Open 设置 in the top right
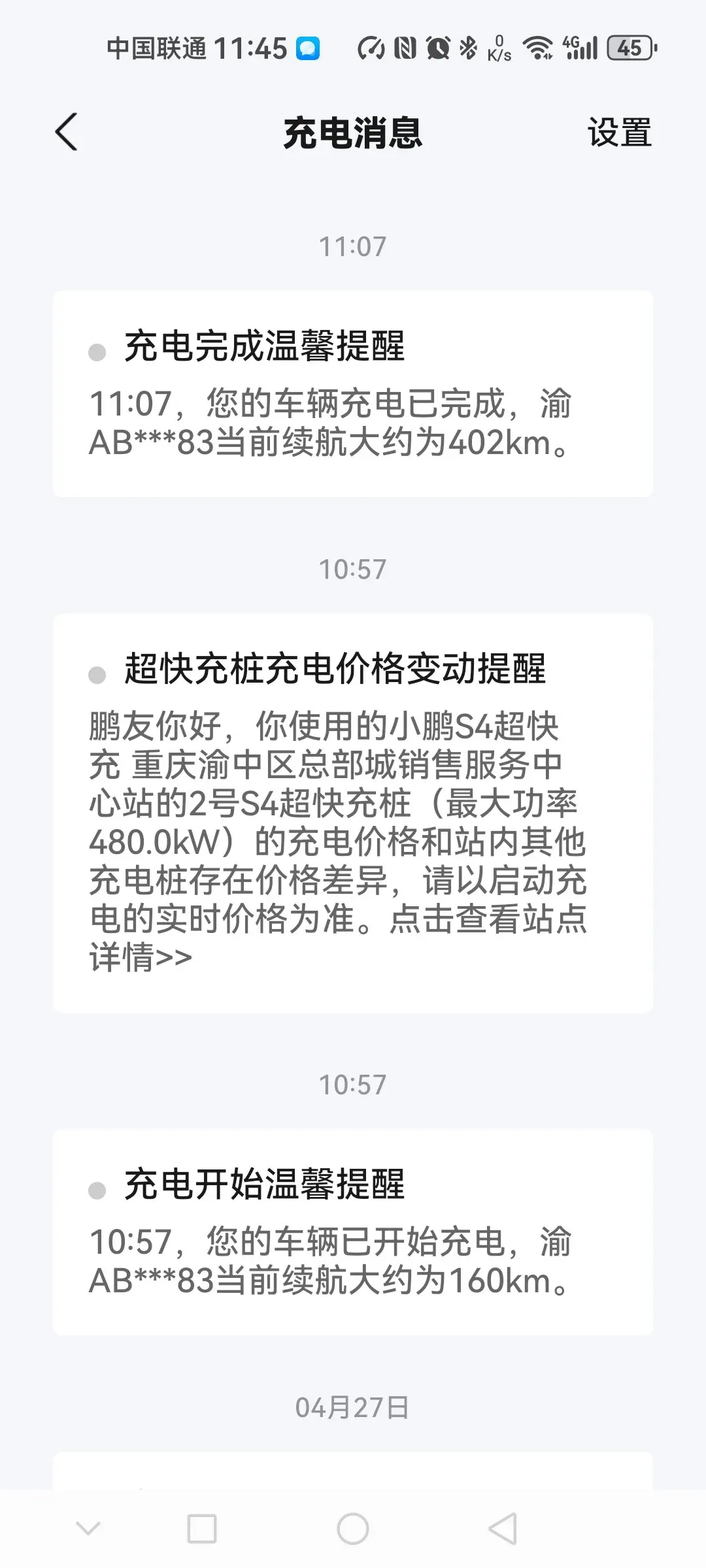Screen dimensions: 706x1568 pos(619,133)
